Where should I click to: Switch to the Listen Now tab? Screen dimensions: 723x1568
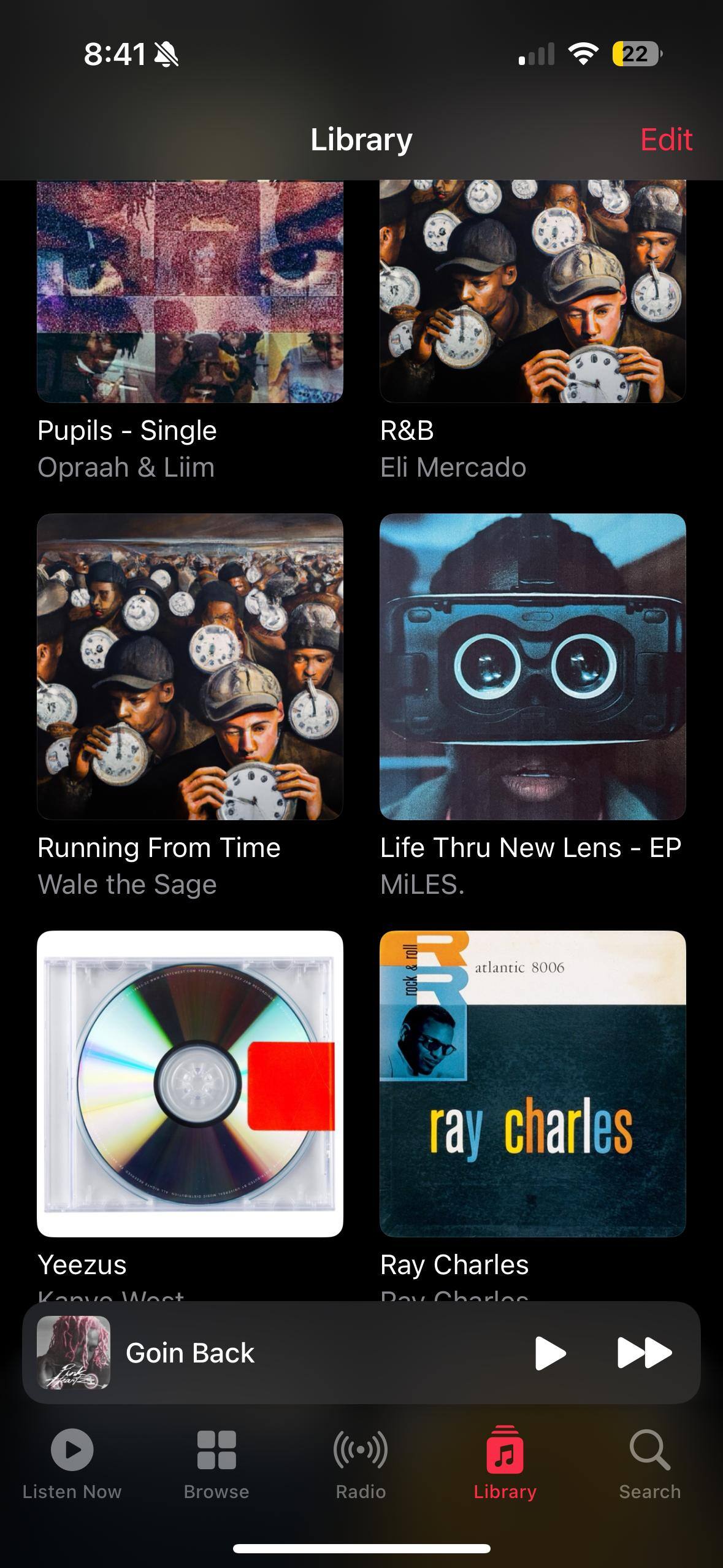pos(72,1464)
